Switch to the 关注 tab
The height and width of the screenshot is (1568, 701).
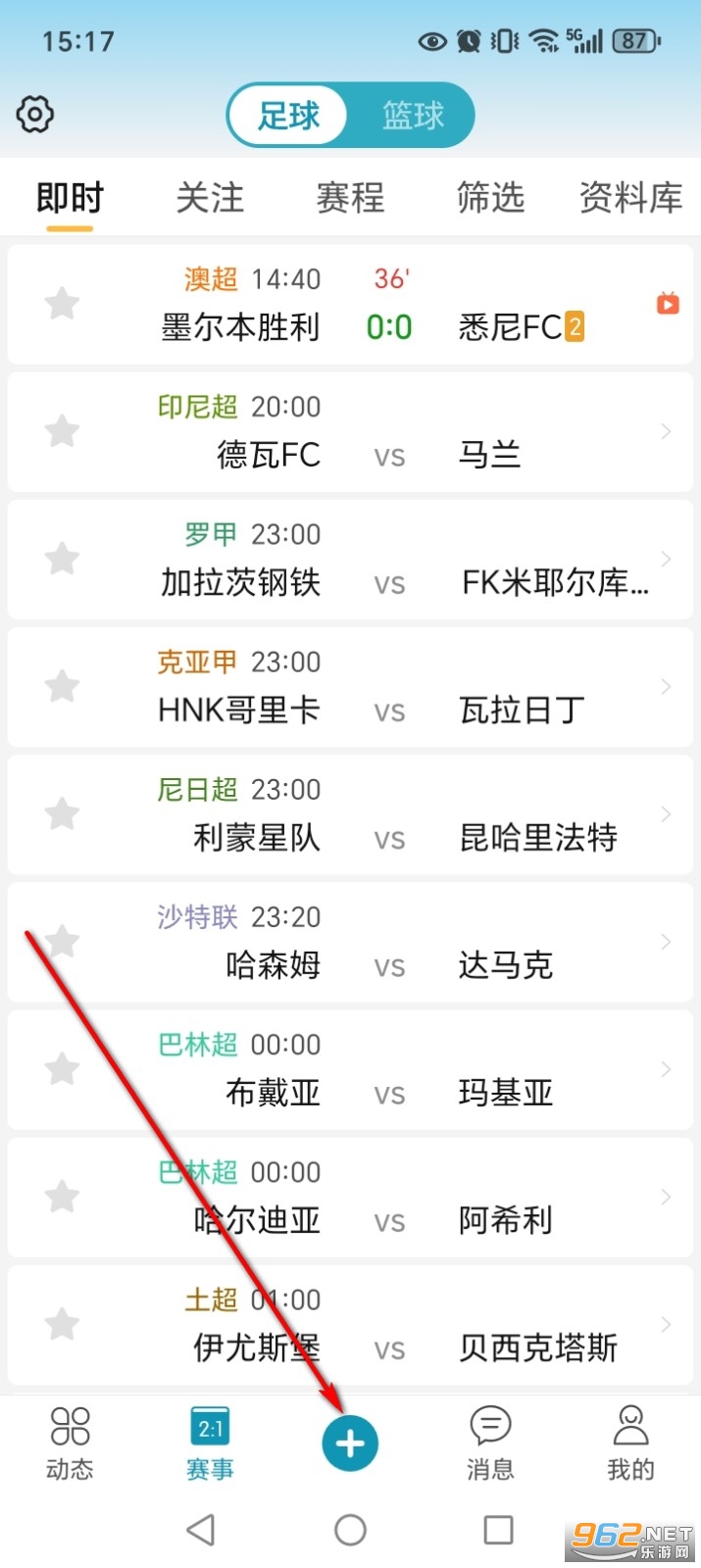pos(210,198)
